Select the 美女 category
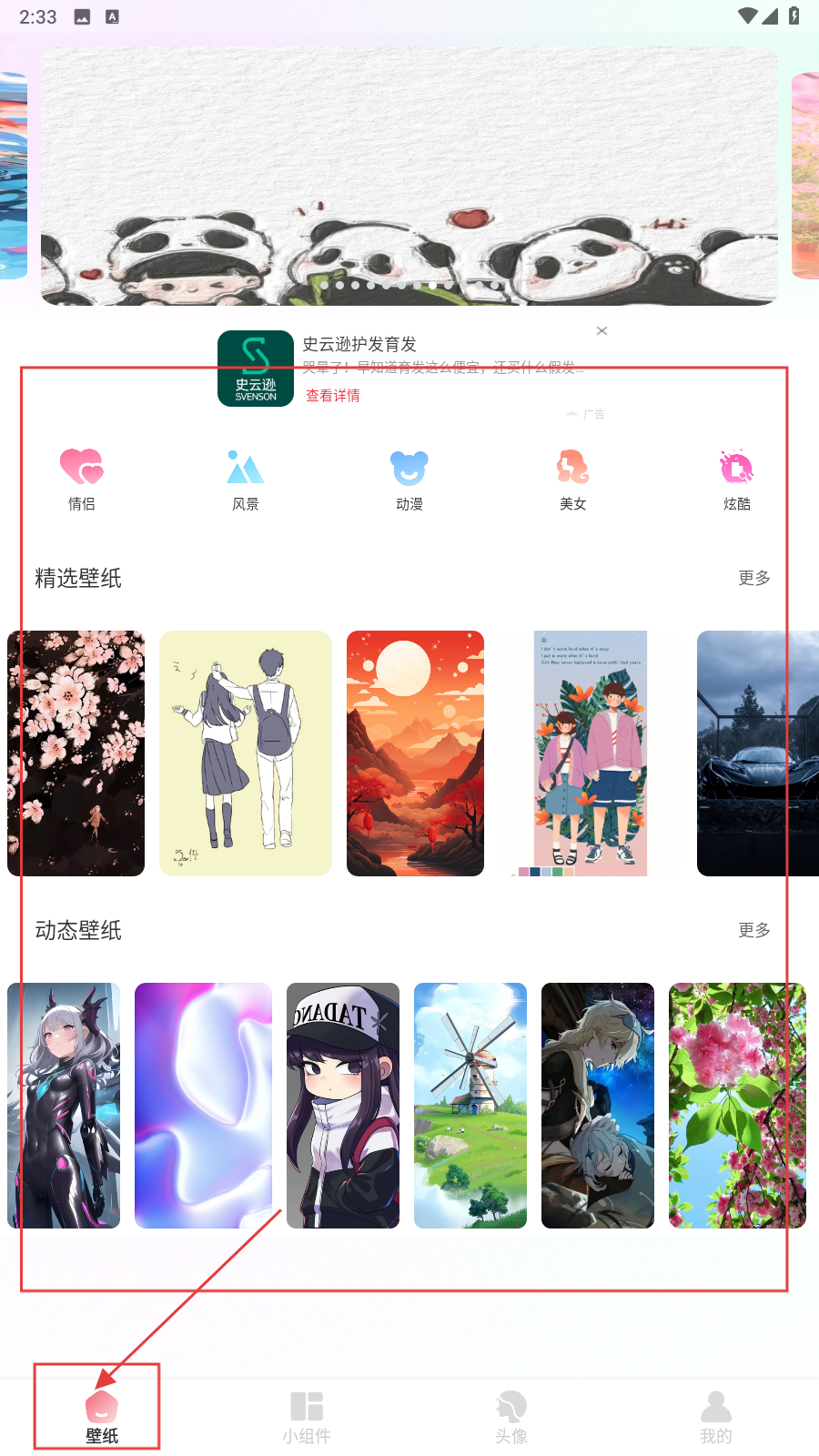Image resolution: width=819 pixels, height=1456 pixels. pyautogui.click(x=573, y=479)
